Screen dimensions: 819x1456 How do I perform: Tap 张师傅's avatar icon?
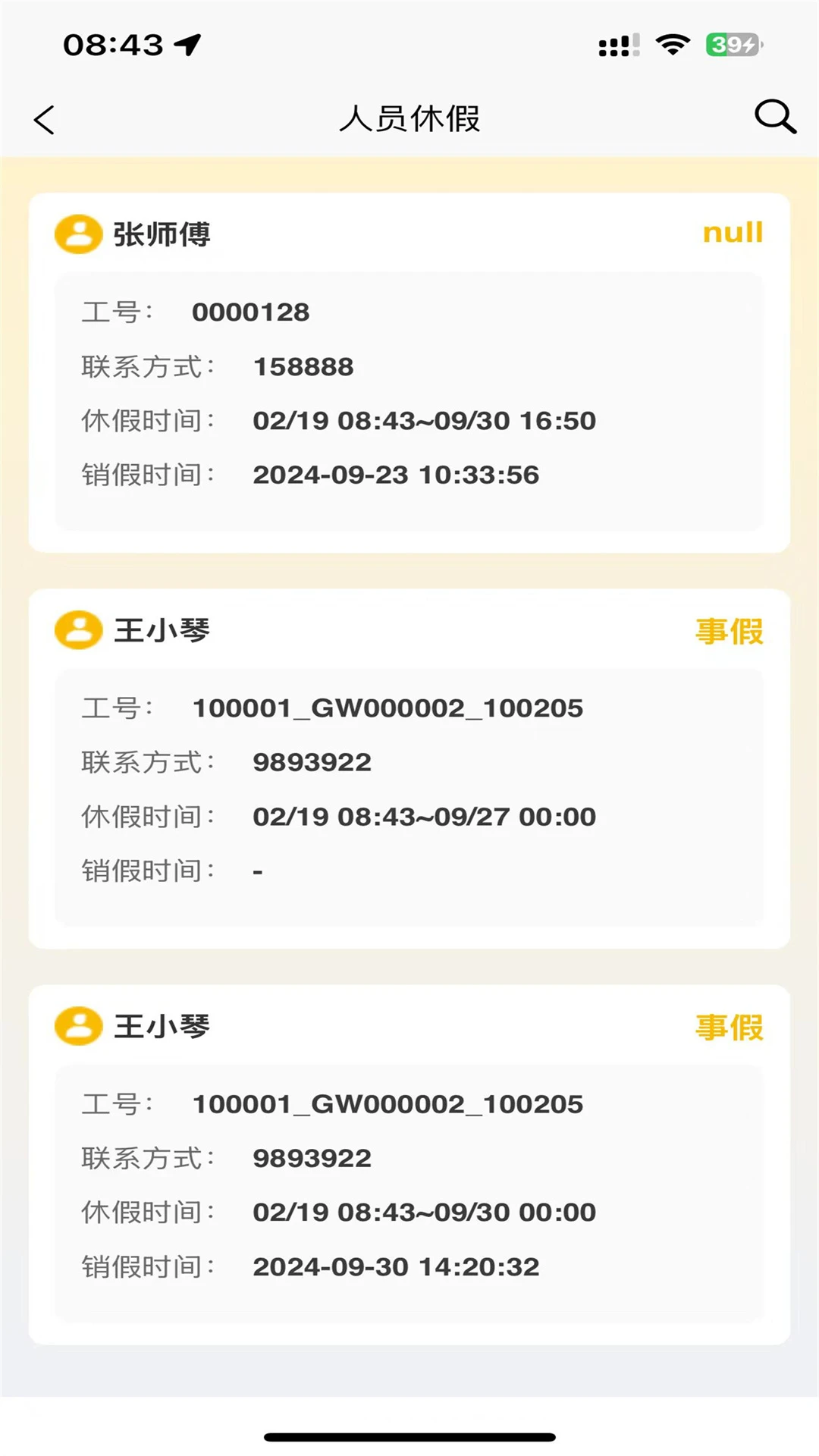(x=78, y=235)
